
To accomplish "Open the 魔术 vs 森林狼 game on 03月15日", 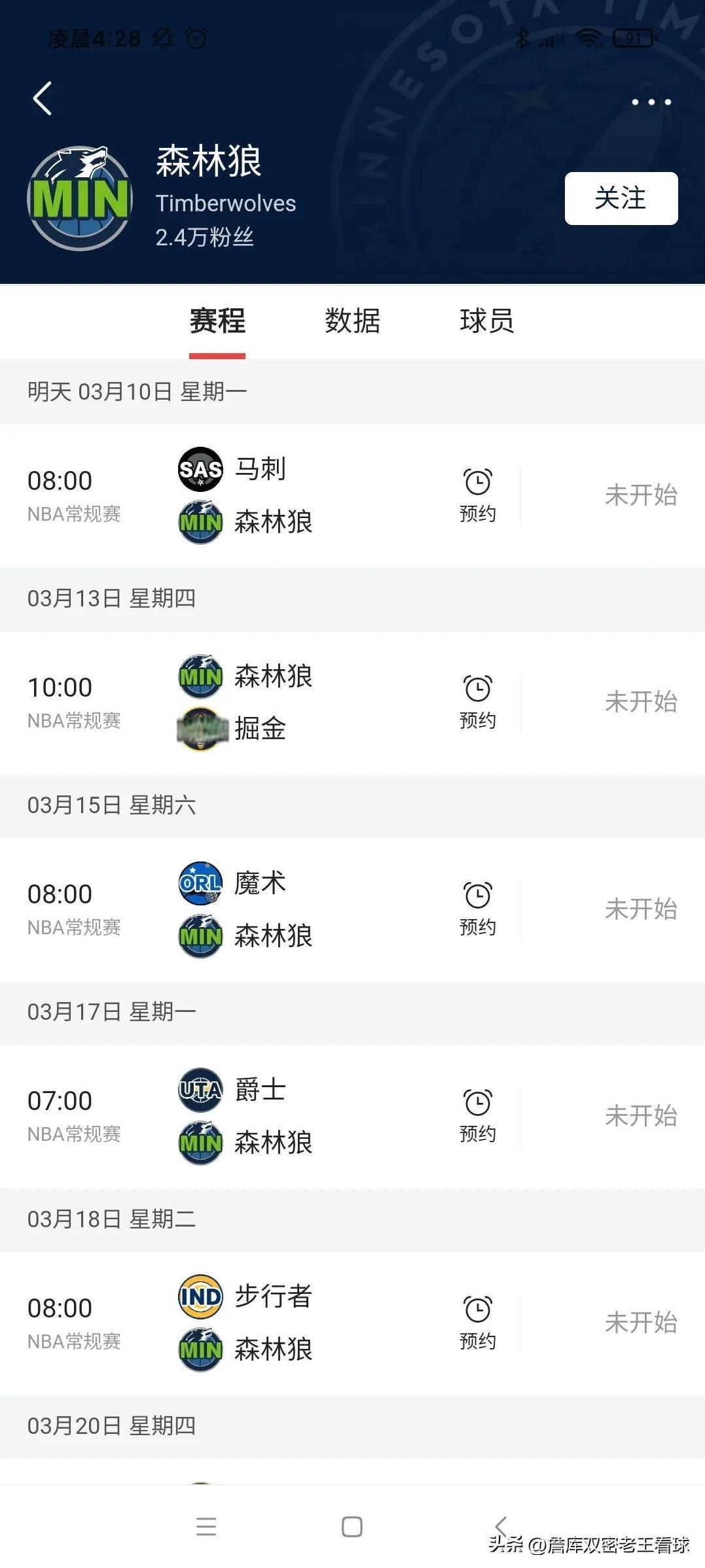I will coord(352,909).
